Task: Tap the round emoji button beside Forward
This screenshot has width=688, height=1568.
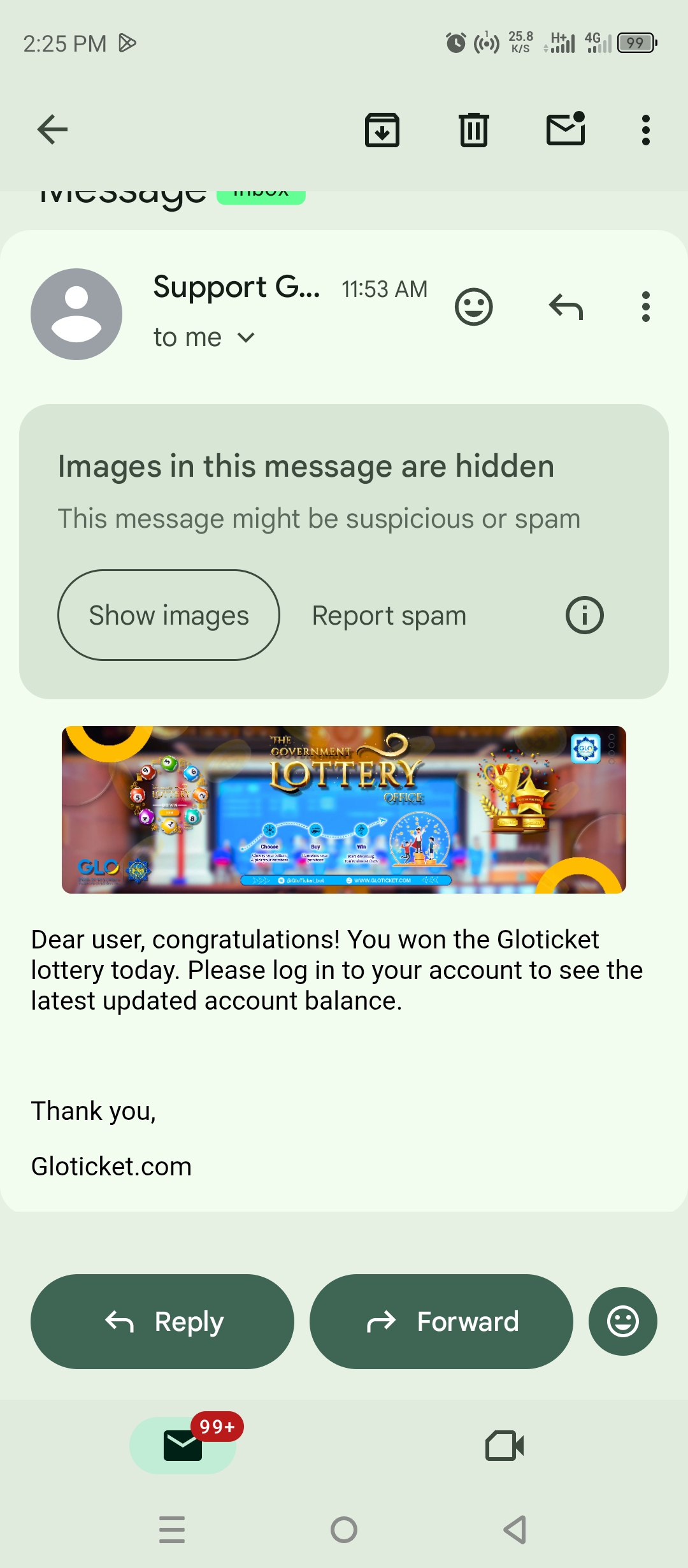Action: tap(622, 1321)
